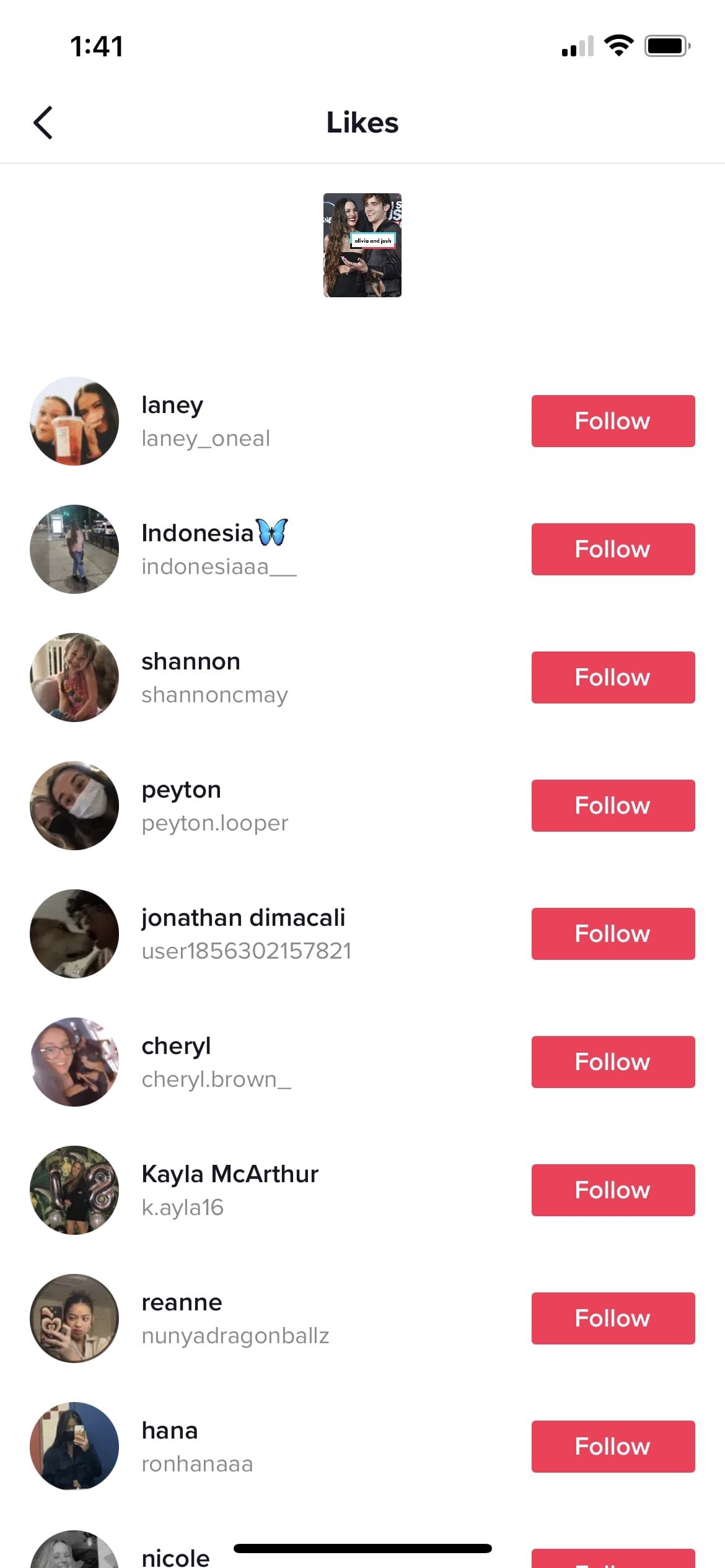Go back from the Likes screen
This screenshot has width=725, height=1568.
43,123
